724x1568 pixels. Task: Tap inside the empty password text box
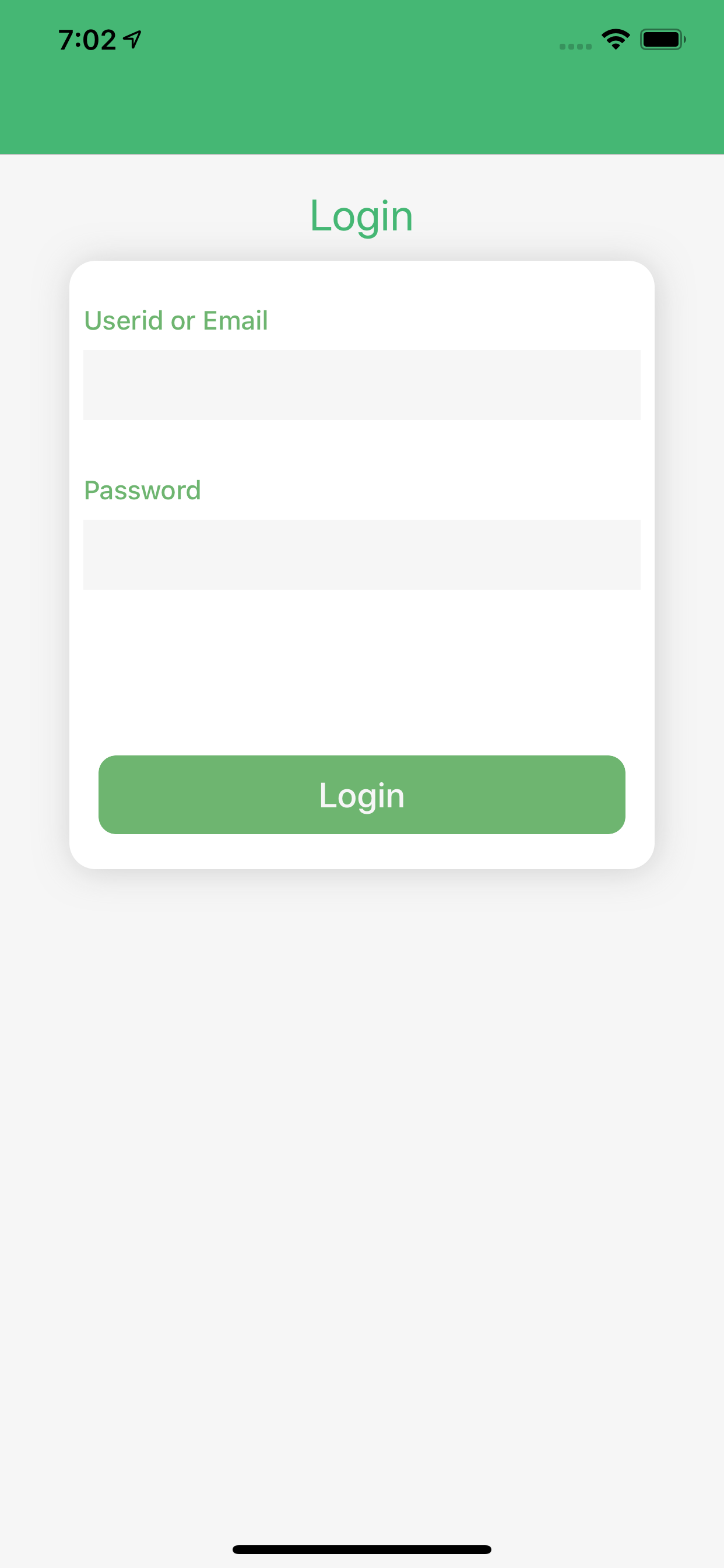pos(361,555)
